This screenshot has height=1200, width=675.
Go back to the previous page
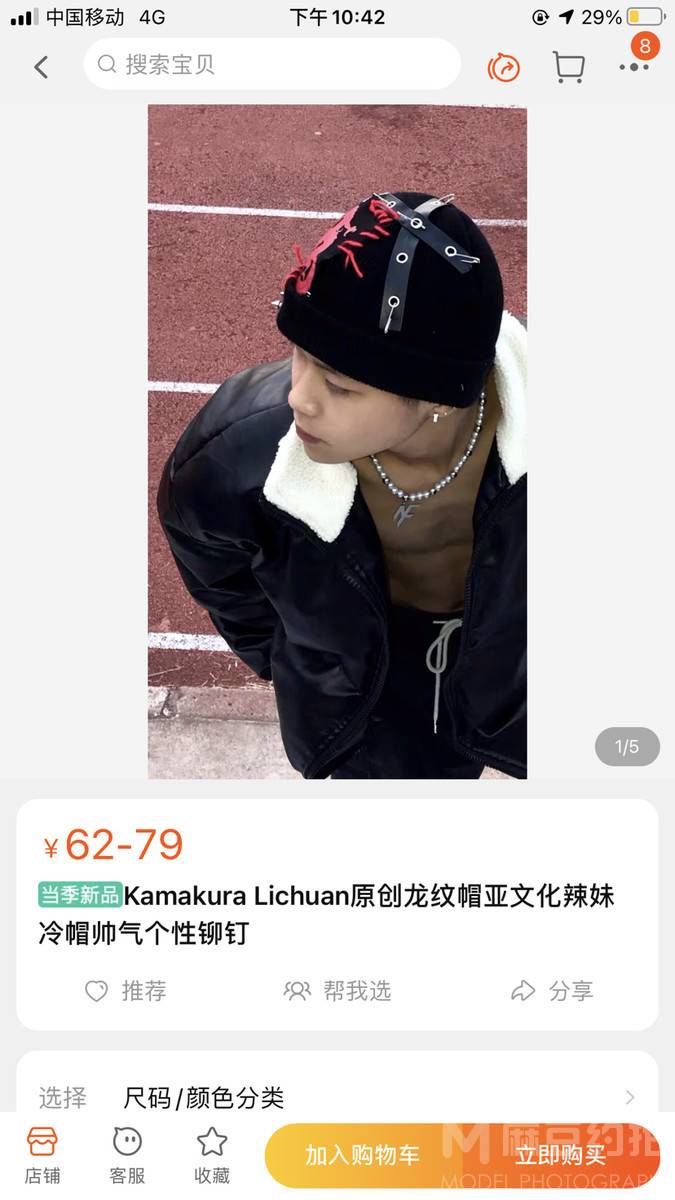tap(41, 67)
